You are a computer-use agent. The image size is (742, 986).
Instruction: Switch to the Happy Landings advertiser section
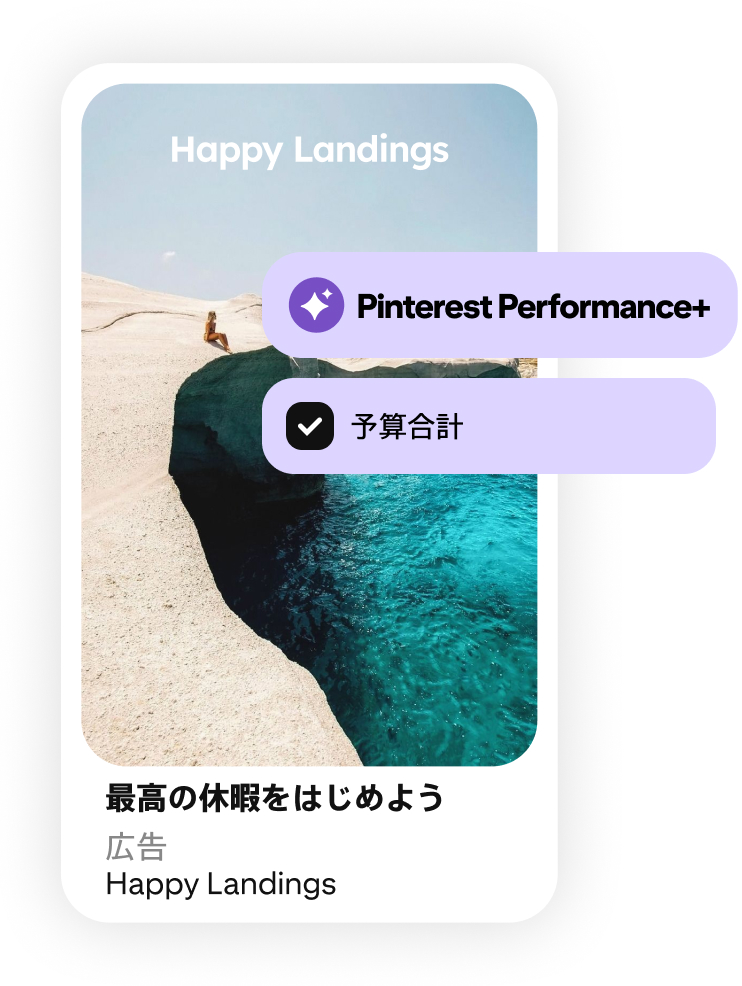coord(219,885)
